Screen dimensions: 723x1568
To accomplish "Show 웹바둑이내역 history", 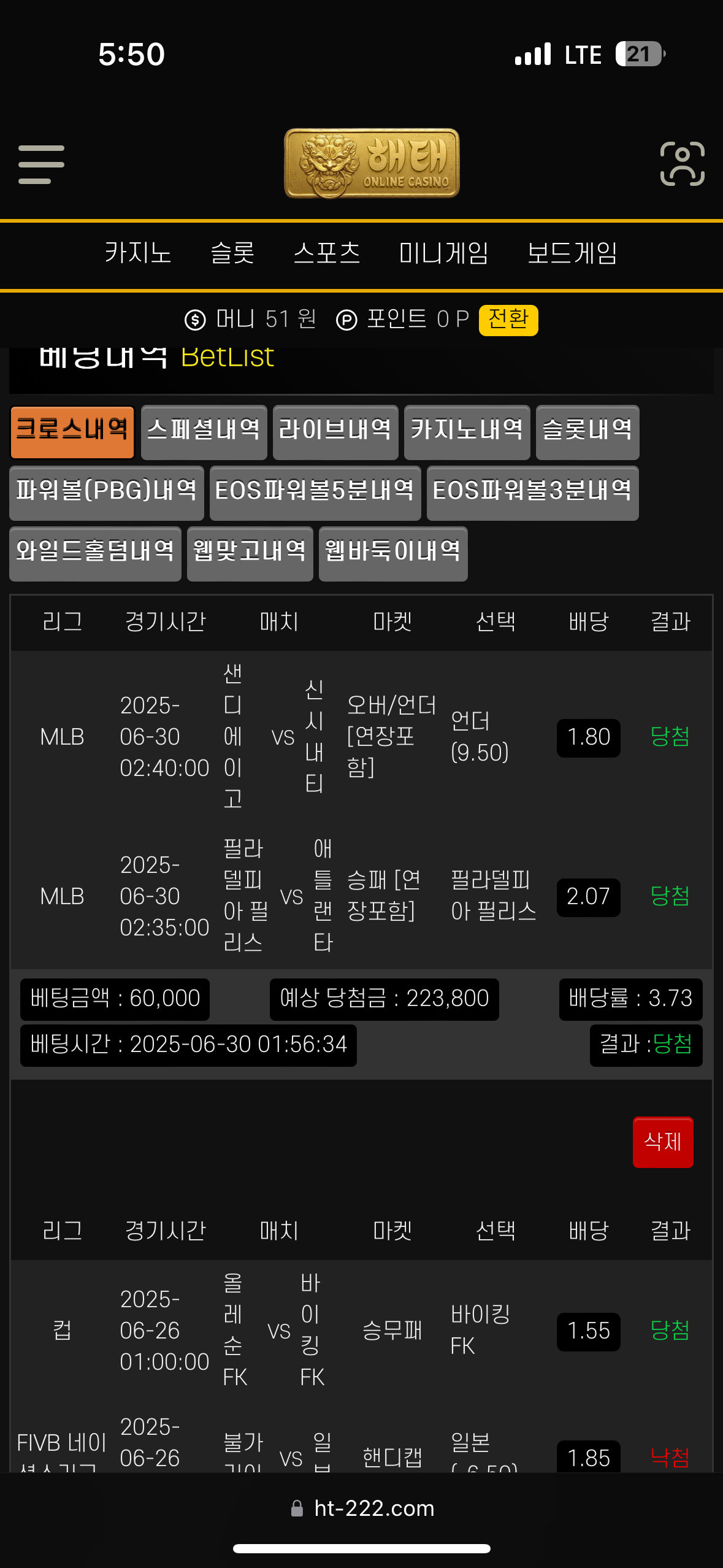I will 392,553.
